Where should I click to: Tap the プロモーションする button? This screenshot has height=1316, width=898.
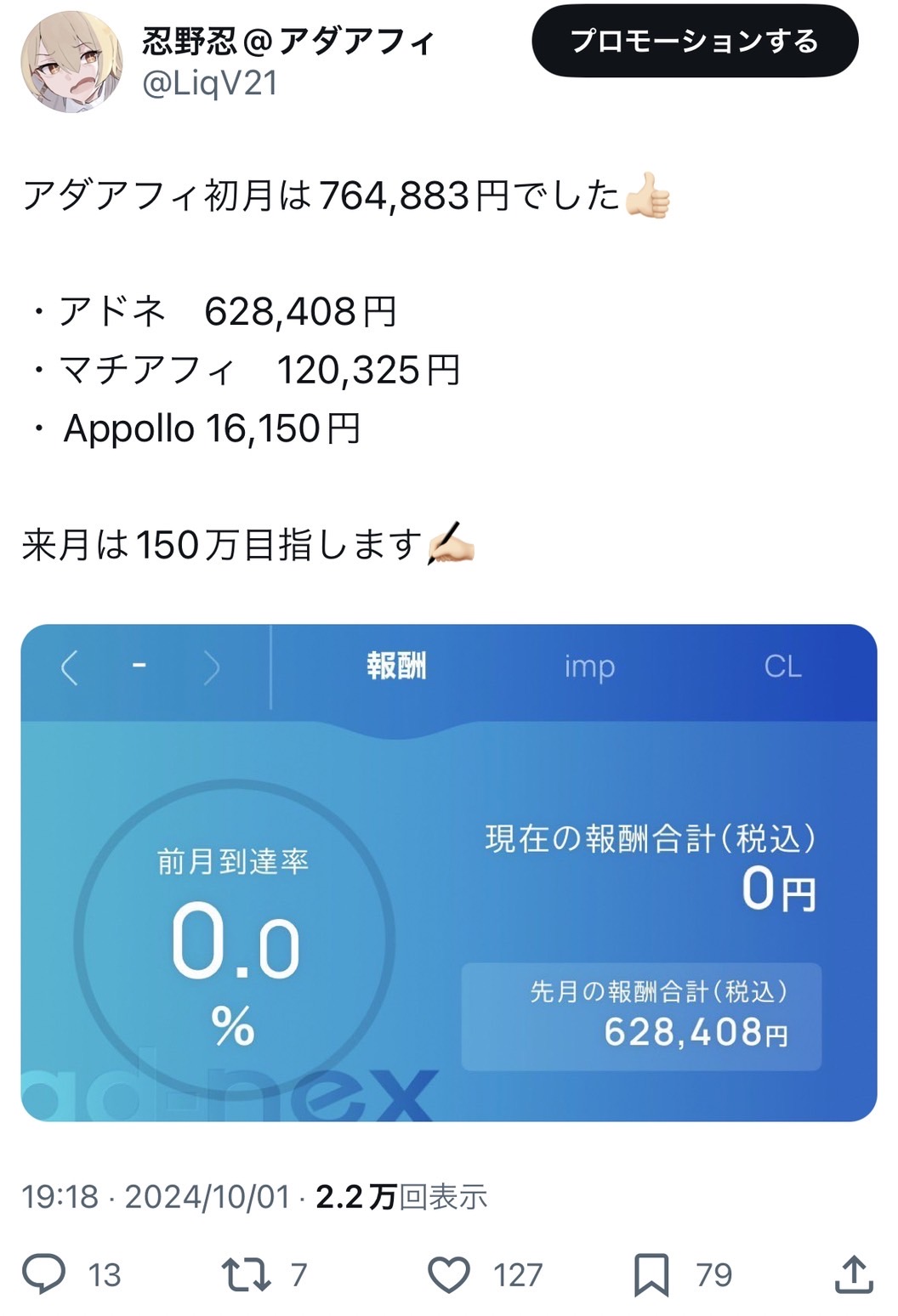click(x=695, y=41)
